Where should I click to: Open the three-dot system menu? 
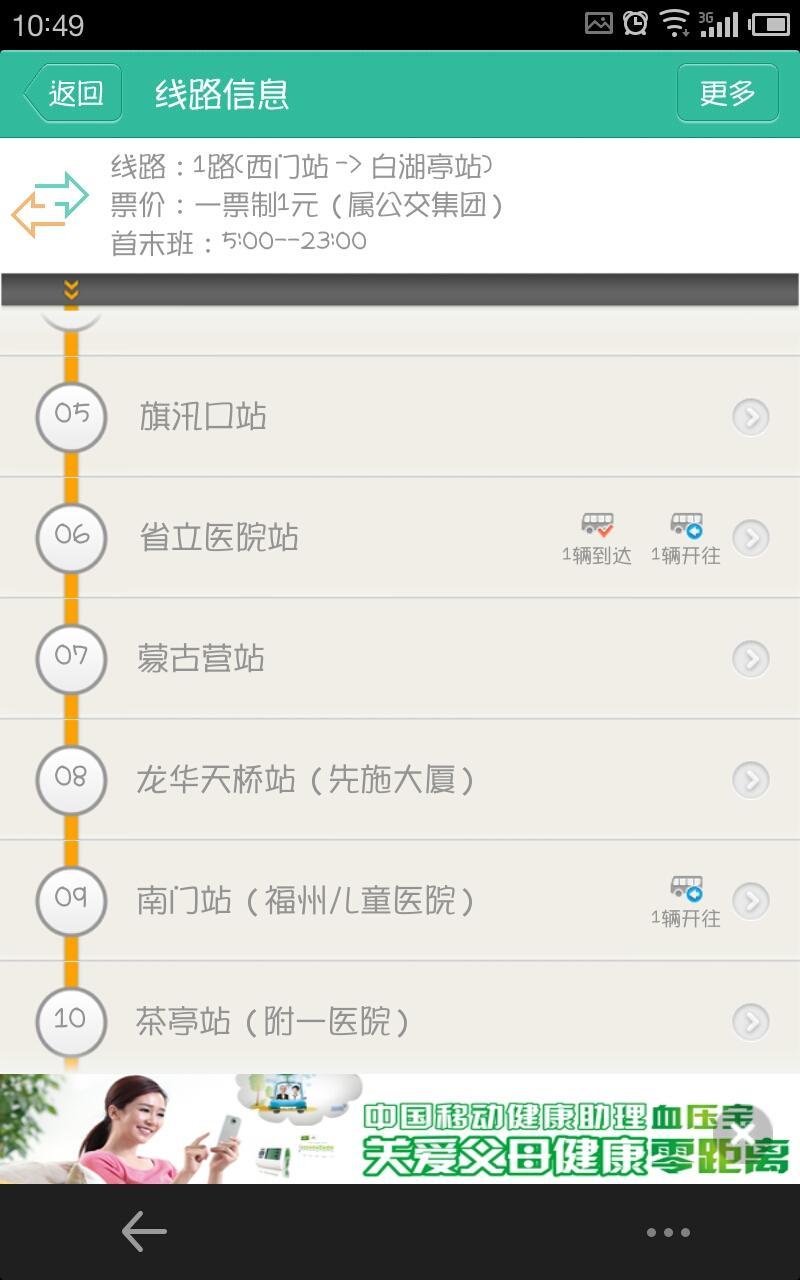click(x=668, y=1232)
